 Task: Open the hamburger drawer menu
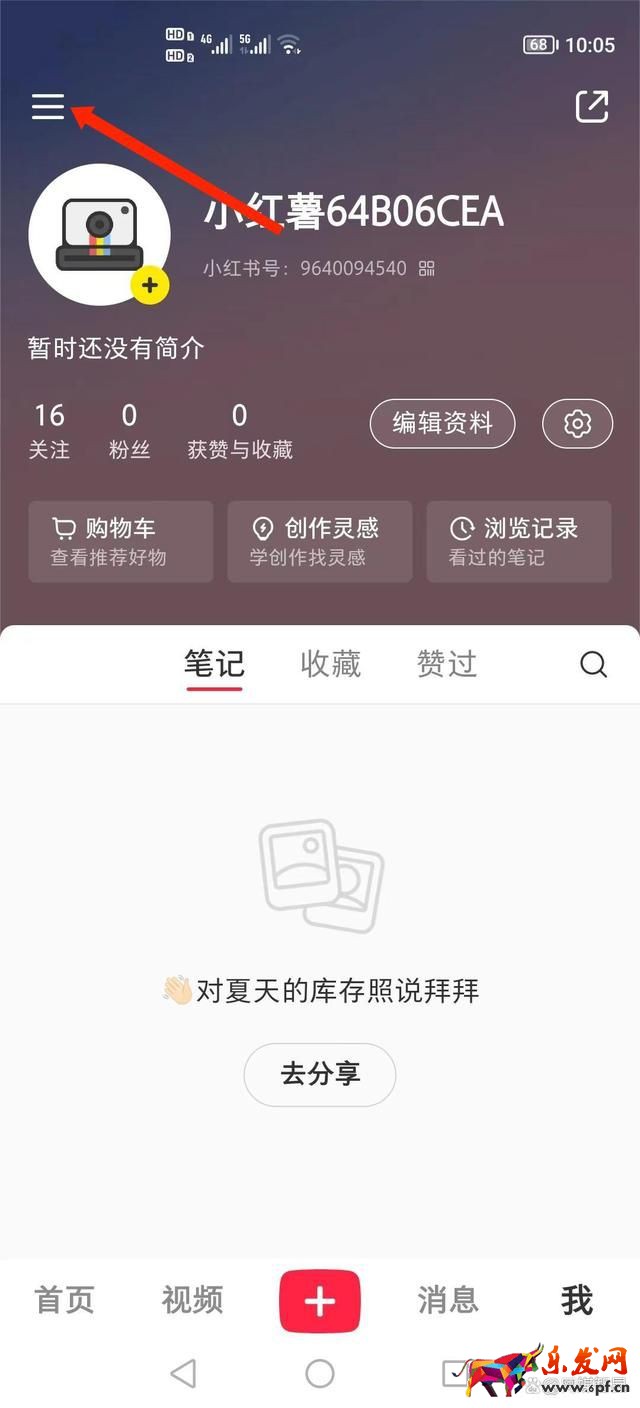click(48, 106)
